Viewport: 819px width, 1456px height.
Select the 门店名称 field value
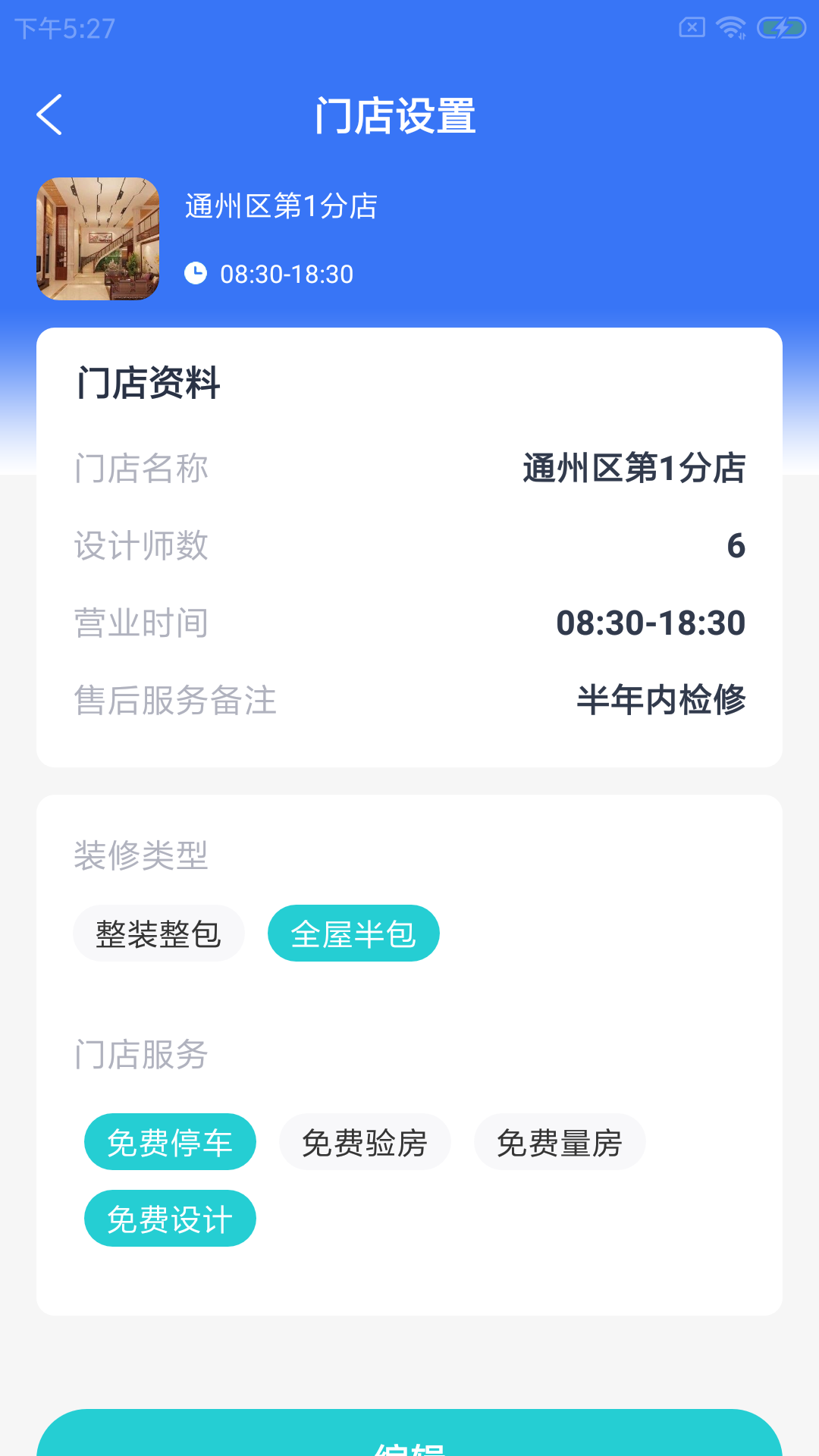pyautogui.click(x=632, y=469)
